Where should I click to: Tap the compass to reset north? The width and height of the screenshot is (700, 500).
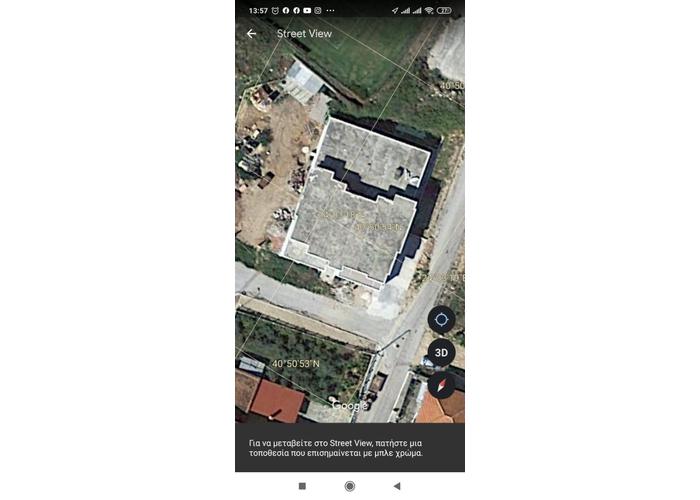tap(441, 385)
